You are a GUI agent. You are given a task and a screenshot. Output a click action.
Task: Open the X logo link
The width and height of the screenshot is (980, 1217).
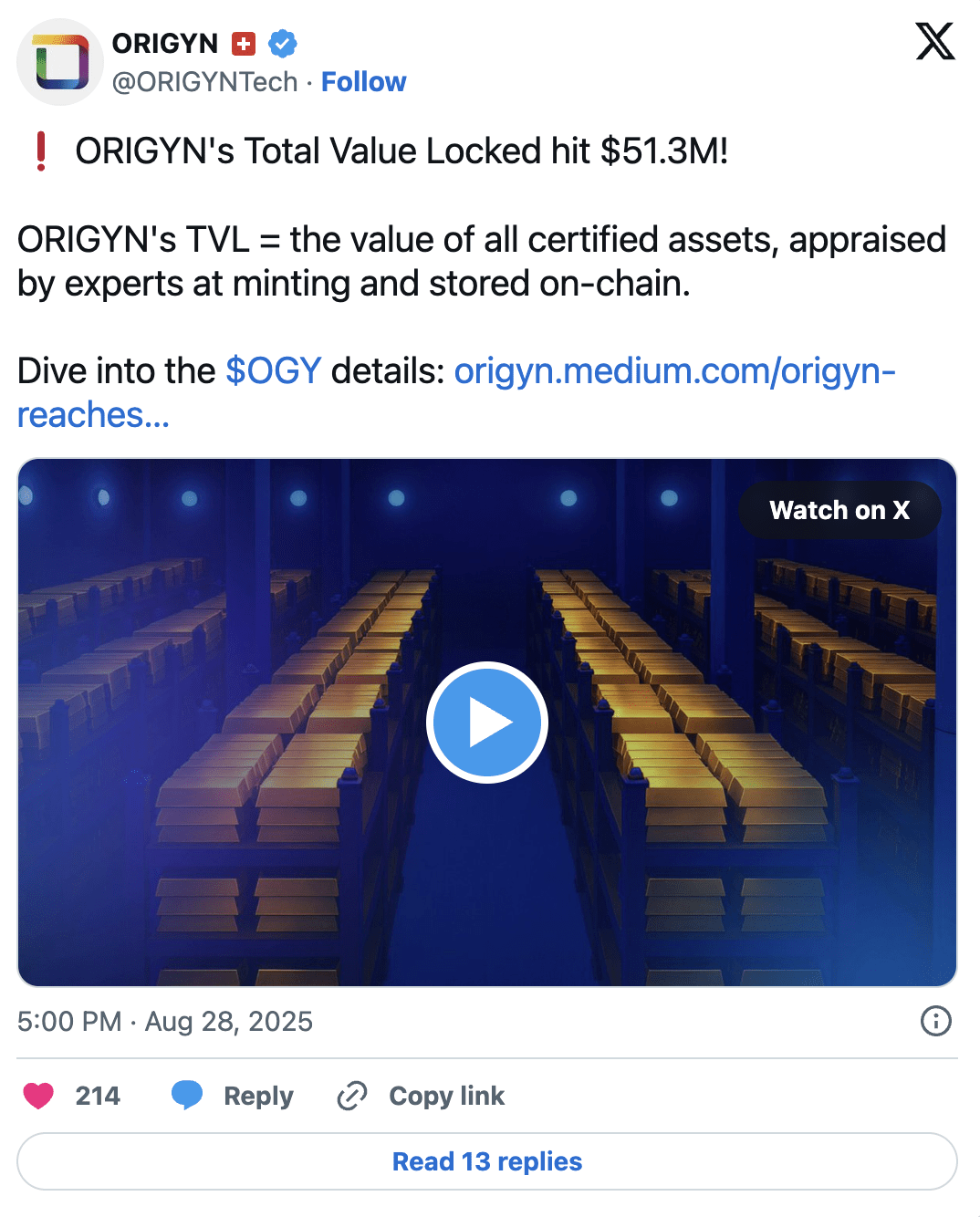[934, 42]
